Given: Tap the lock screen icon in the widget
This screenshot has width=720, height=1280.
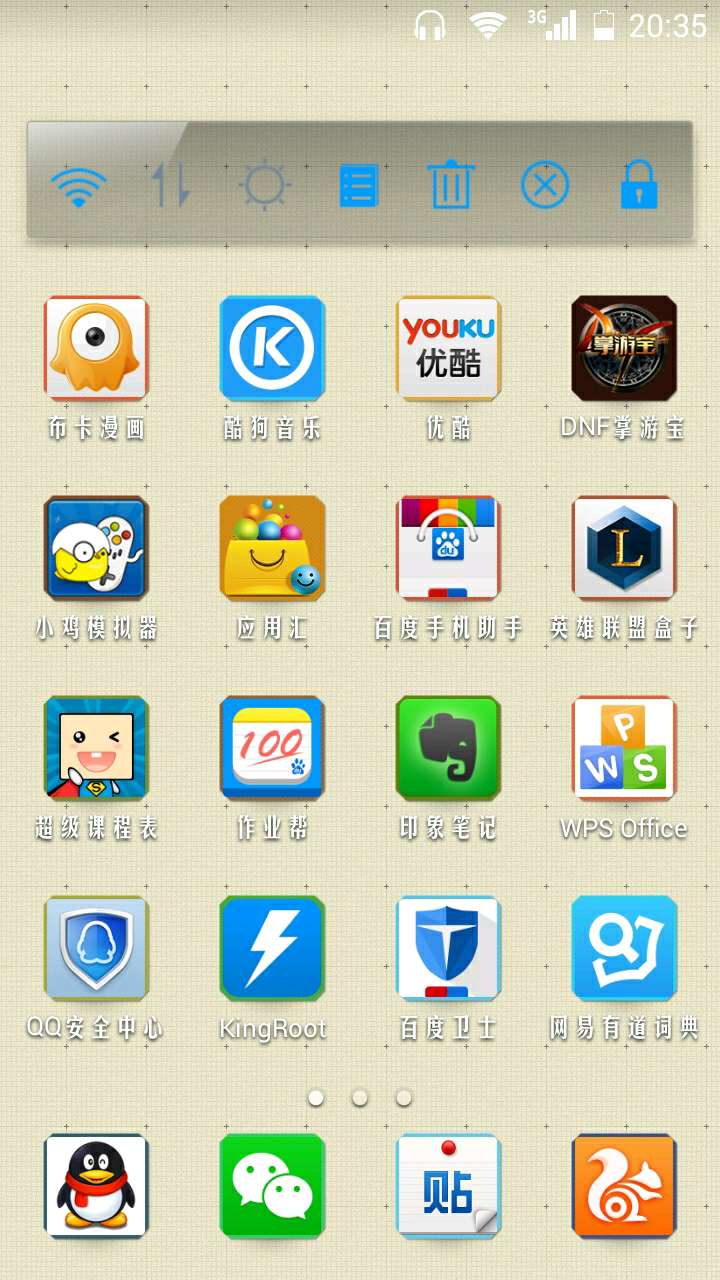Looking at the screenshot, I should pos(638,186).
